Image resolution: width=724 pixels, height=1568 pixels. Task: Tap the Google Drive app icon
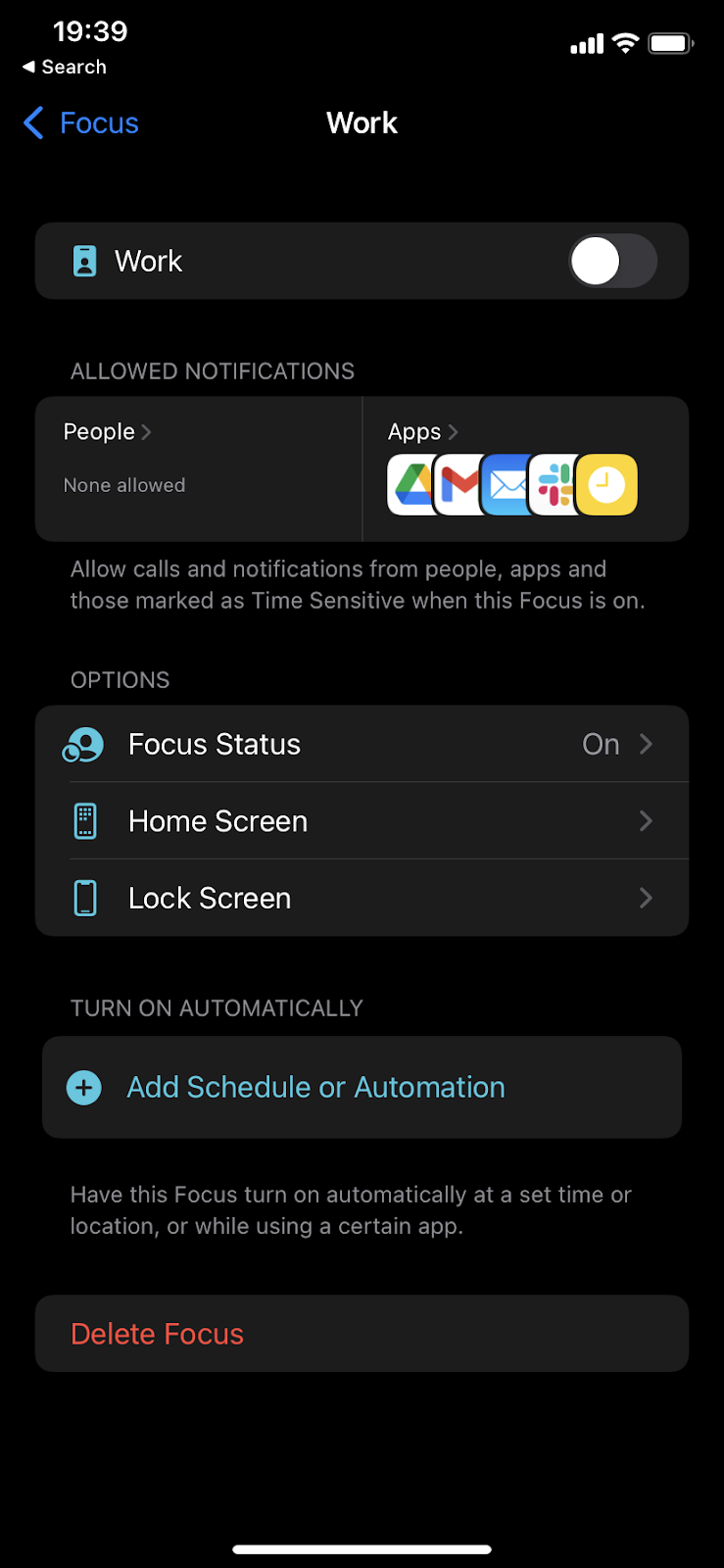click(410, 484)
